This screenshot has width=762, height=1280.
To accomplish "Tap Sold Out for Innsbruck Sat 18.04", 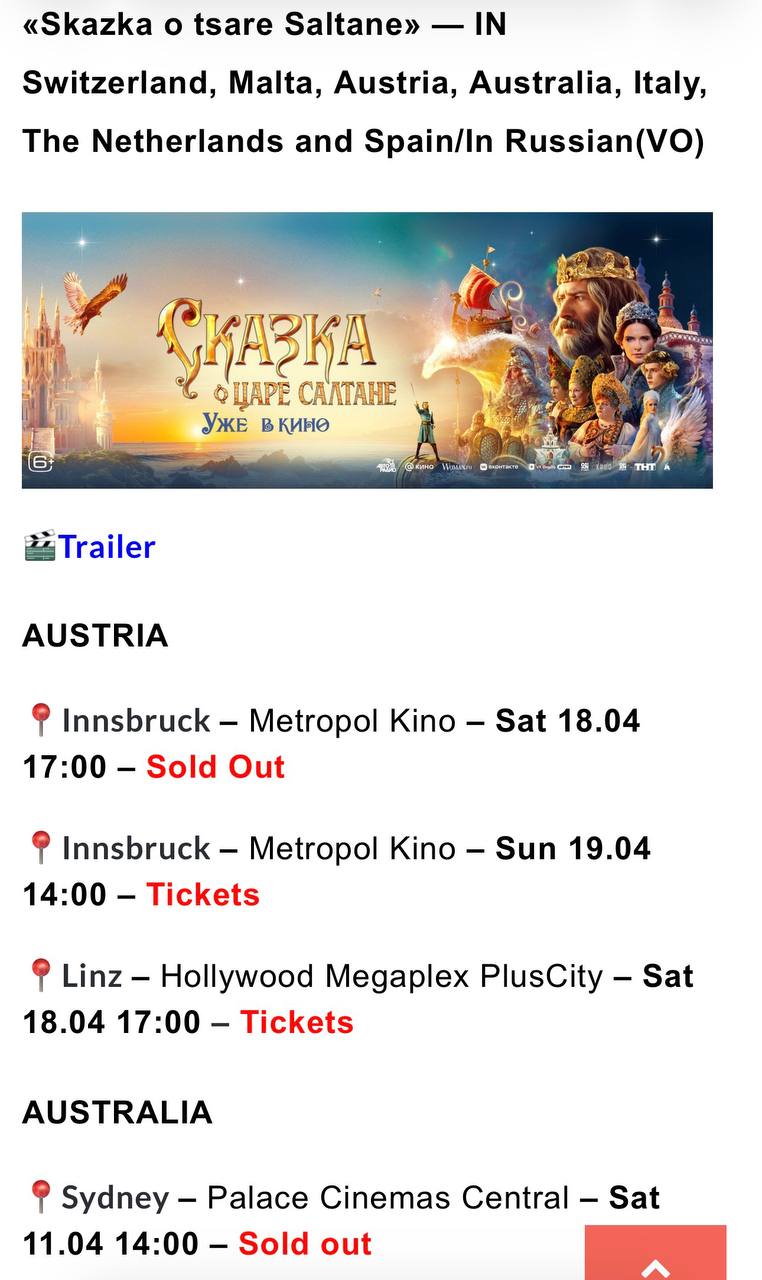I will (215, 767).
